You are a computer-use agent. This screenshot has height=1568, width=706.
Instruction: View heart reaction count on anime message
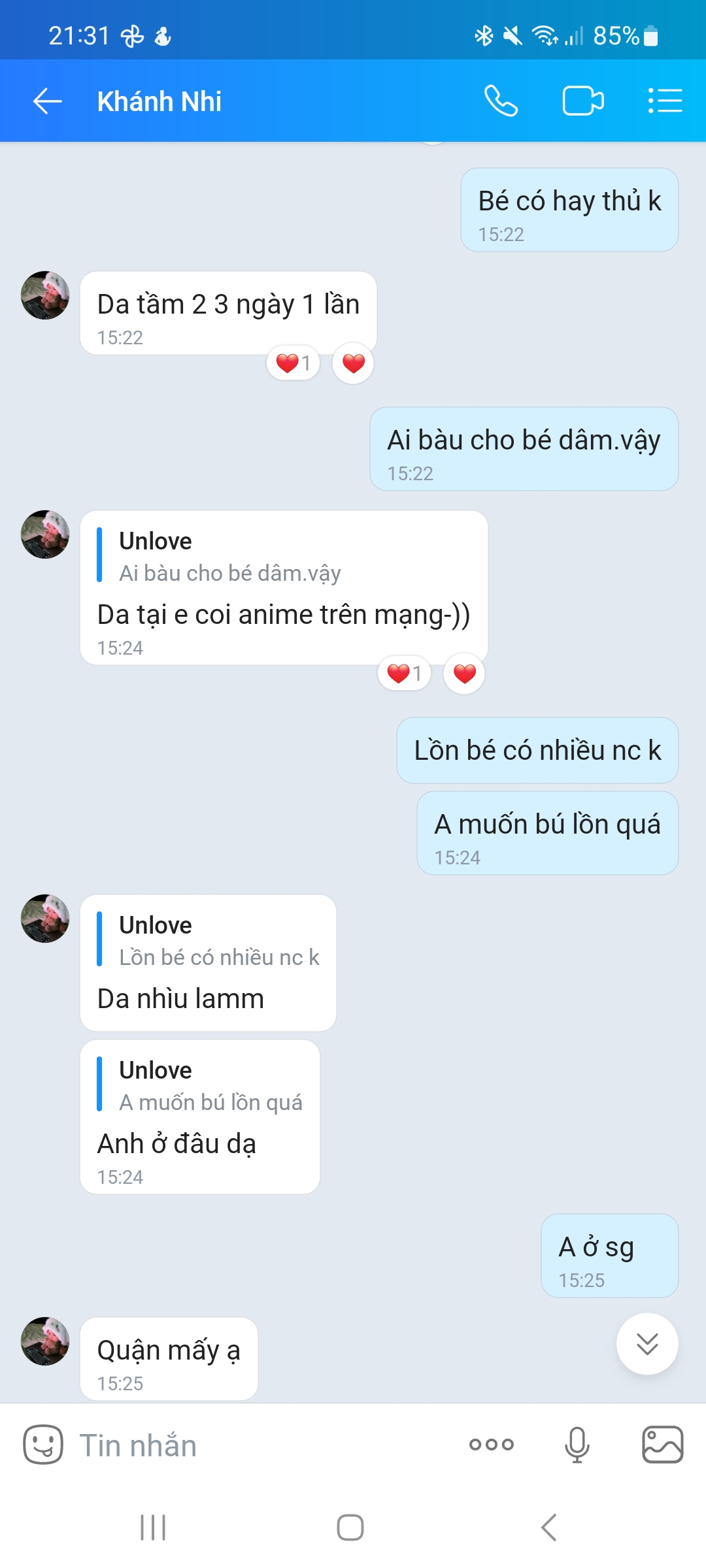(x=405, y=674)
